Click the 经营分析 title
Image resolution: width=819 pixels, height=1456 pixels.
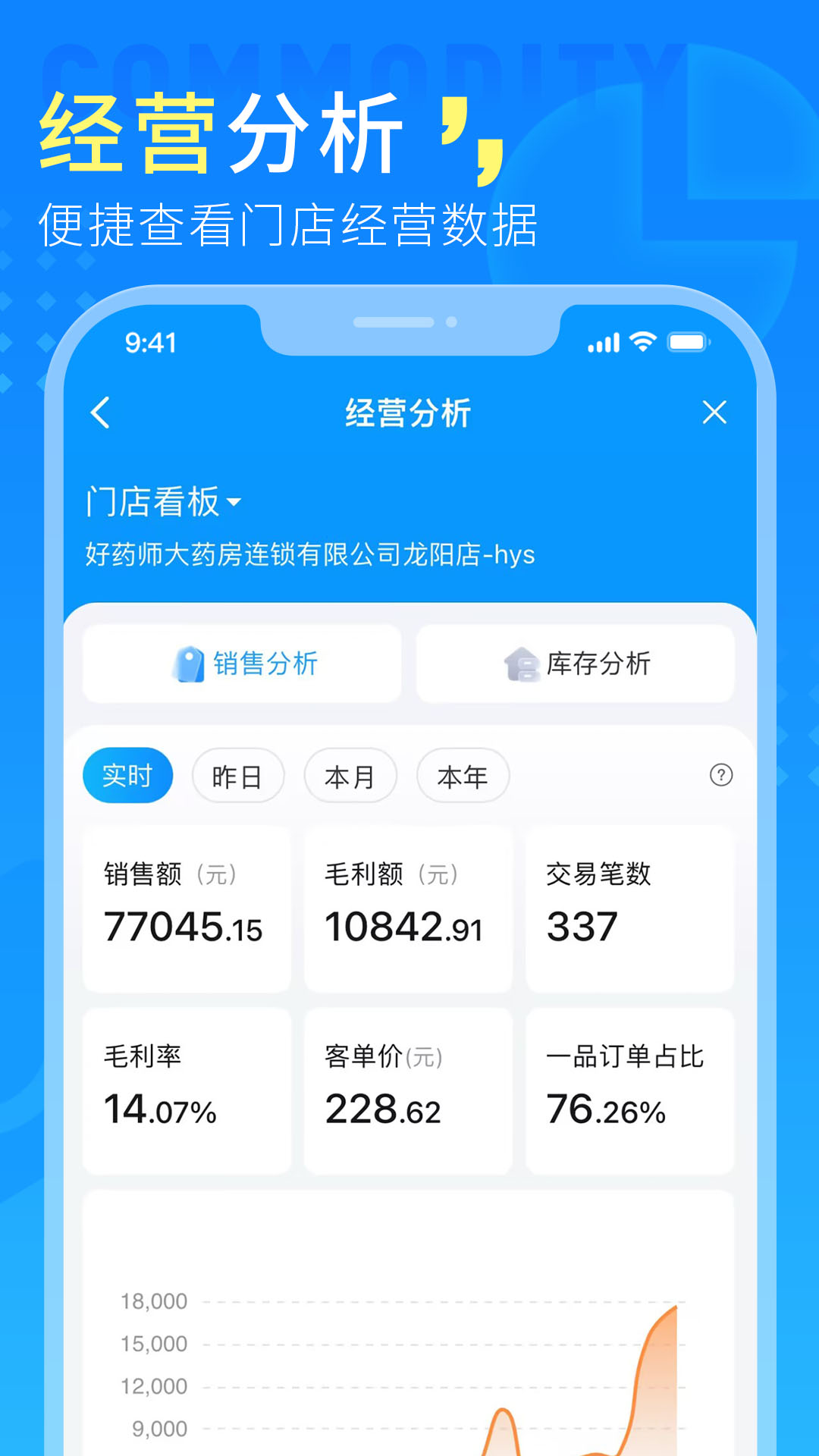(x=408, y=412)
